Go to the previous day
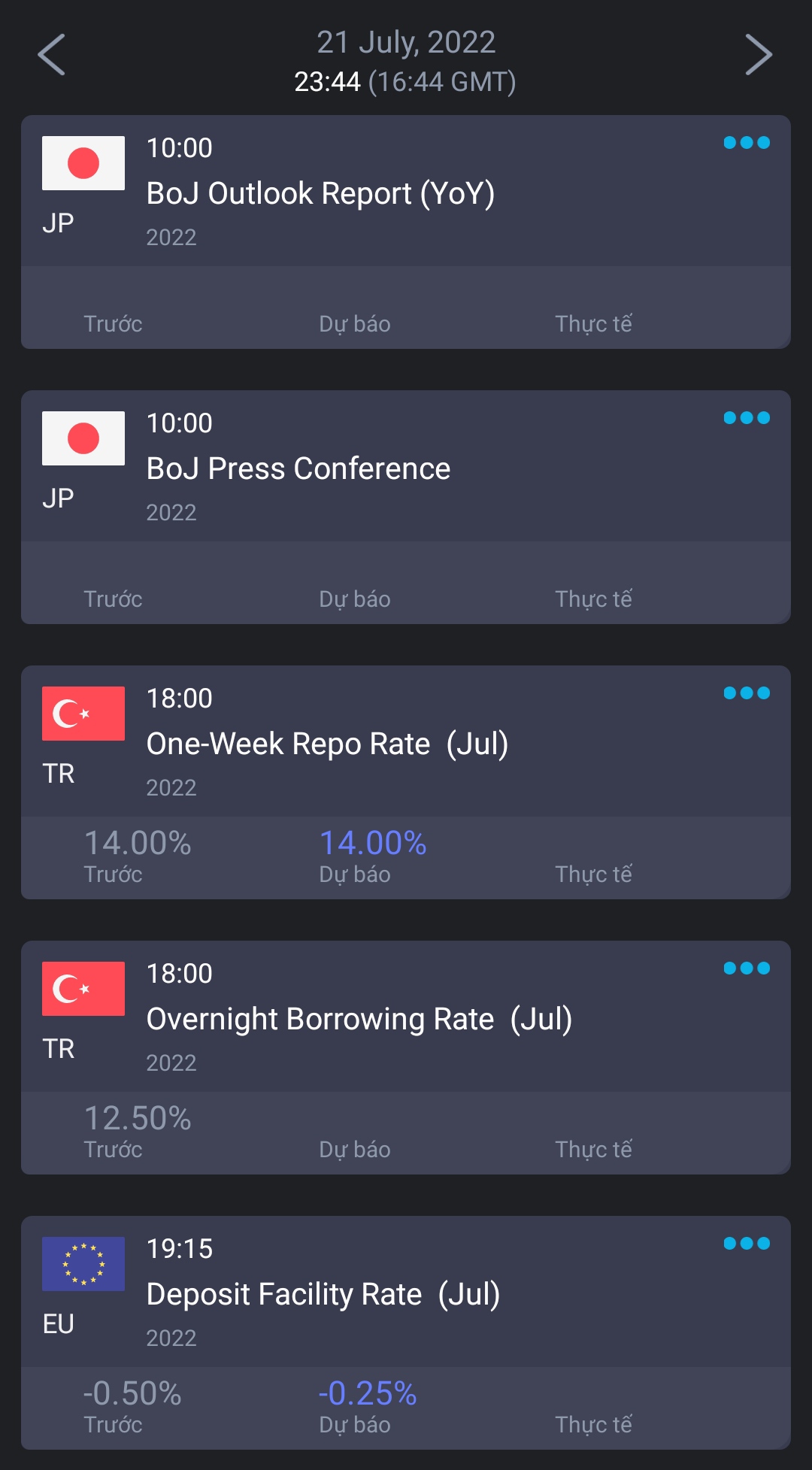Image resolution: width=812 pixels, height=1470 pixels. point(51,55)
